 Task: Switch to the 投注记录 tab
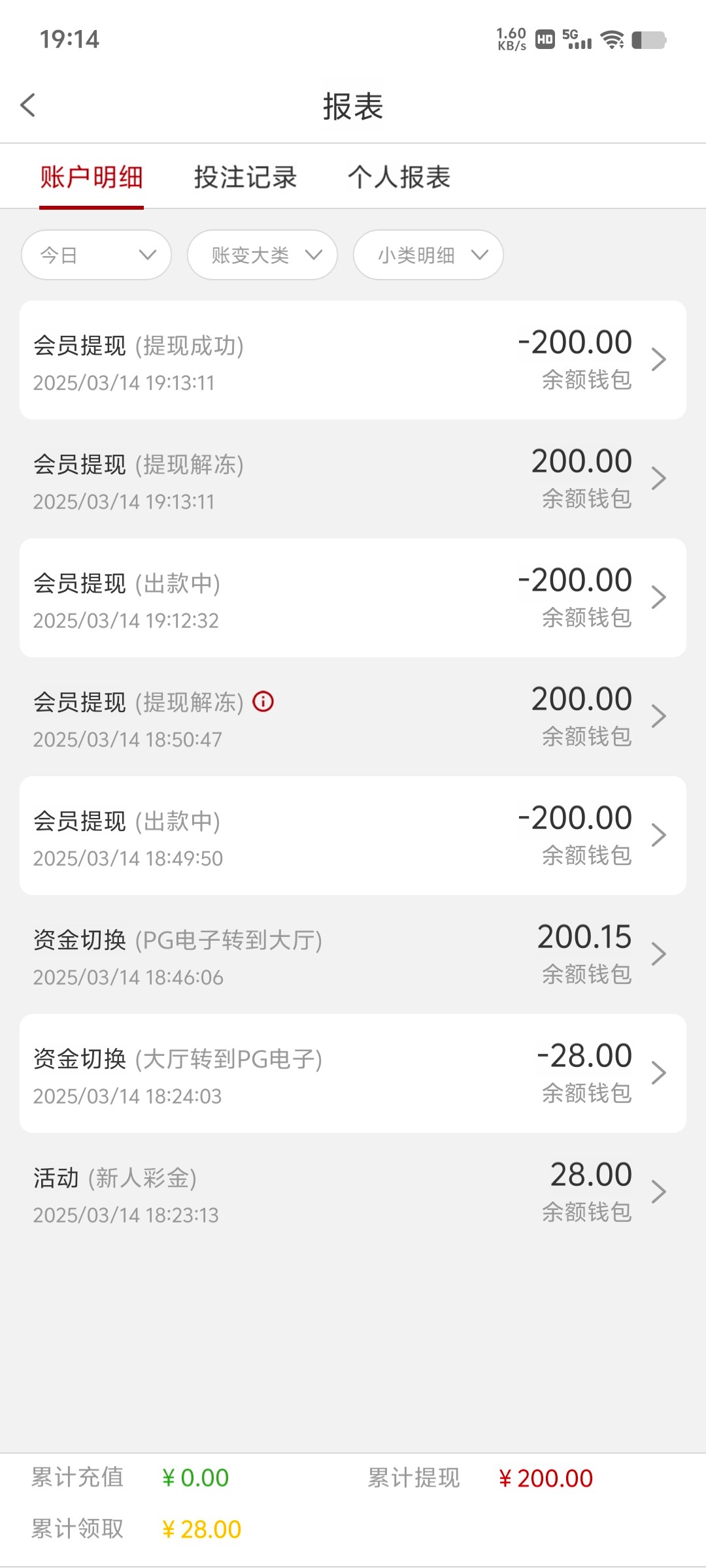(x=245, y=177)
